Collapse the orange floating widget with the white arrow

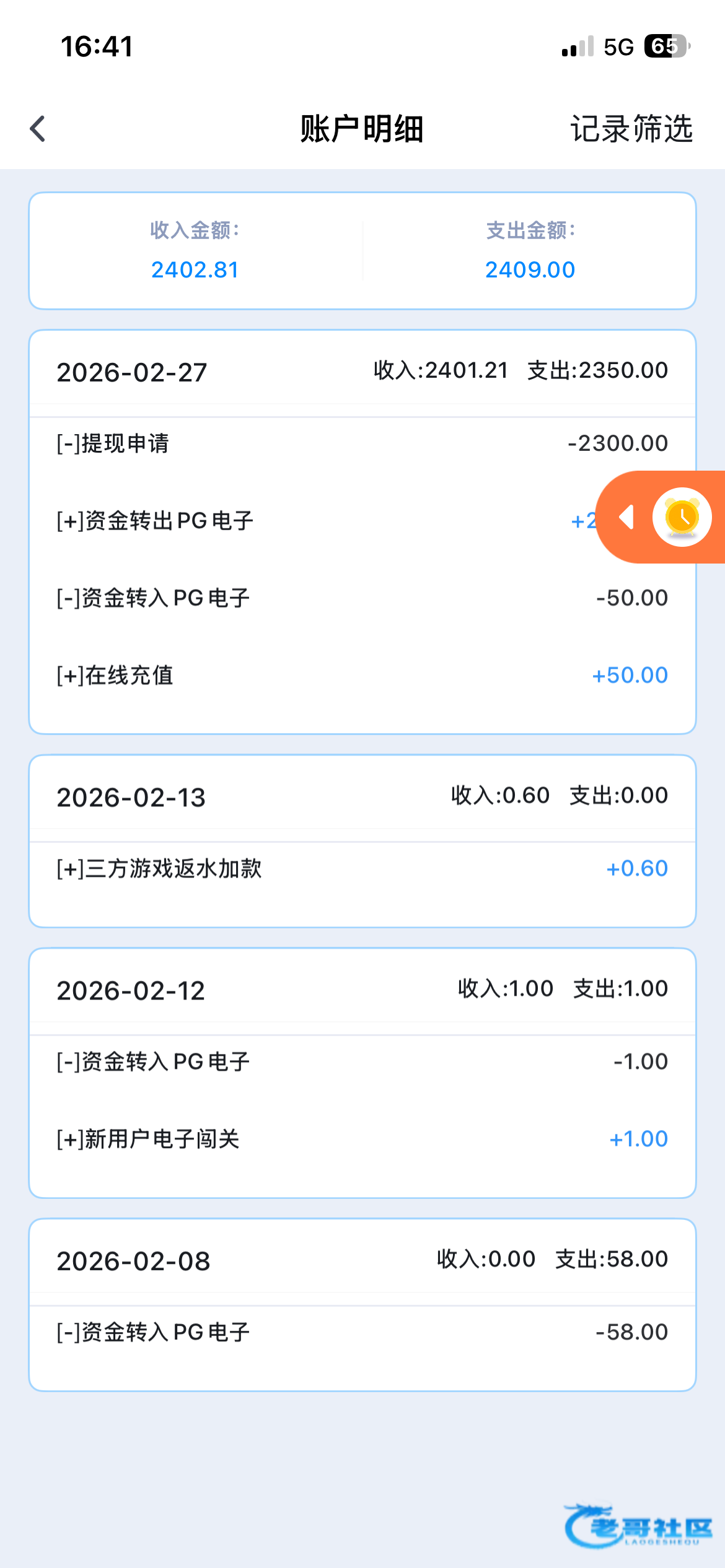click(626, 517)
